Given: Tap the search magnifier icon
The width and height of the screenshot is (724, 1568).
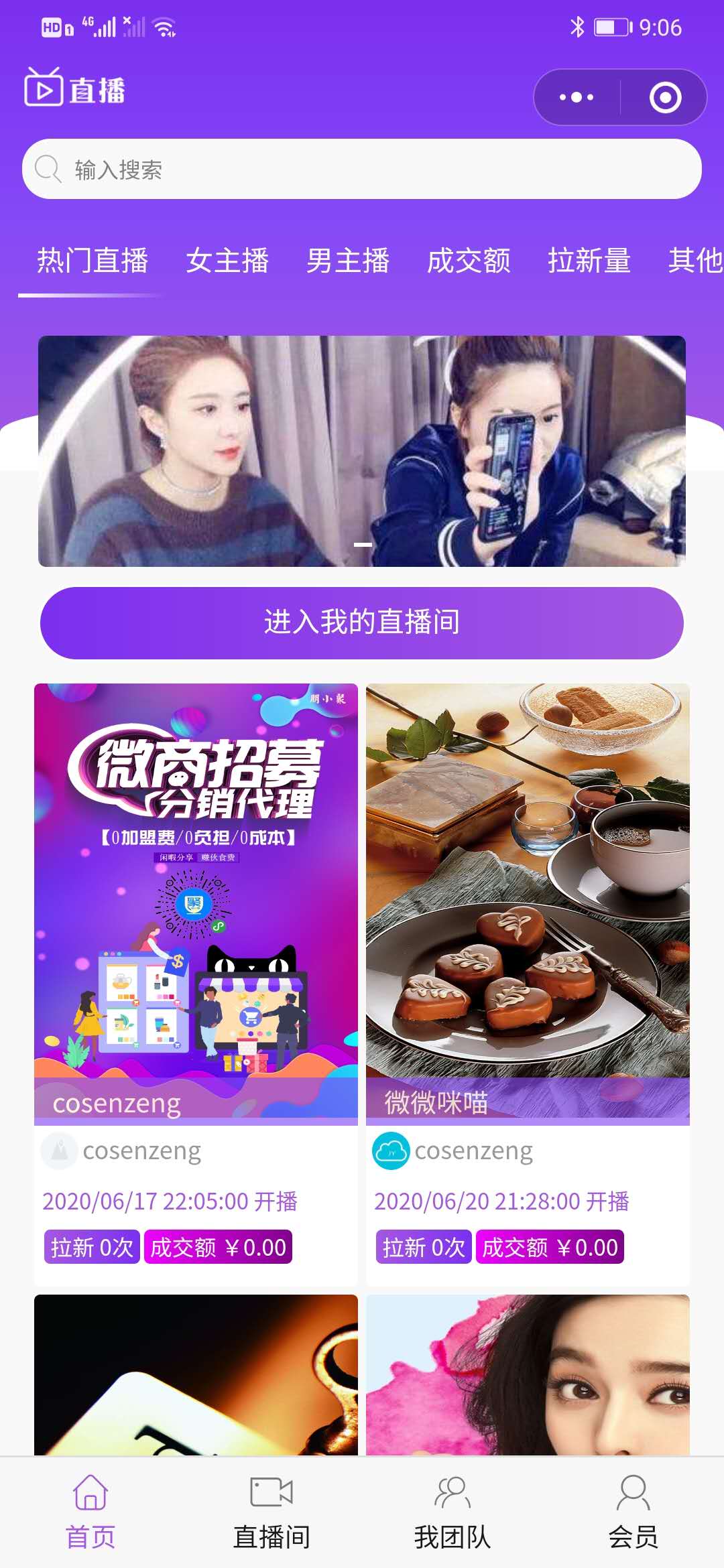Looking at the screenshot, I should tap(48, 168).
